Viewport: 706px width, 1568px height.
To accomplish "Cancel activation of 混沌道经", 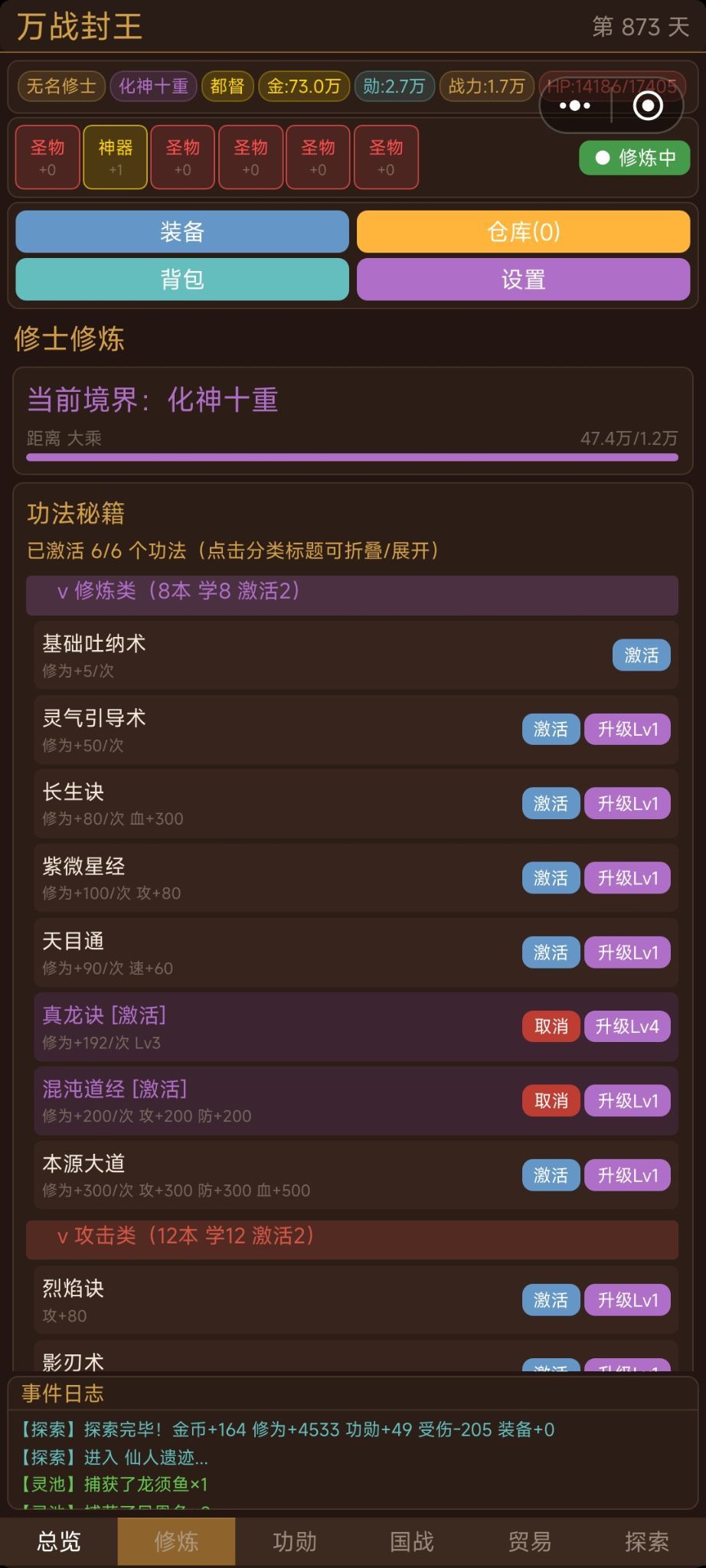I will tap(551, 1101).
